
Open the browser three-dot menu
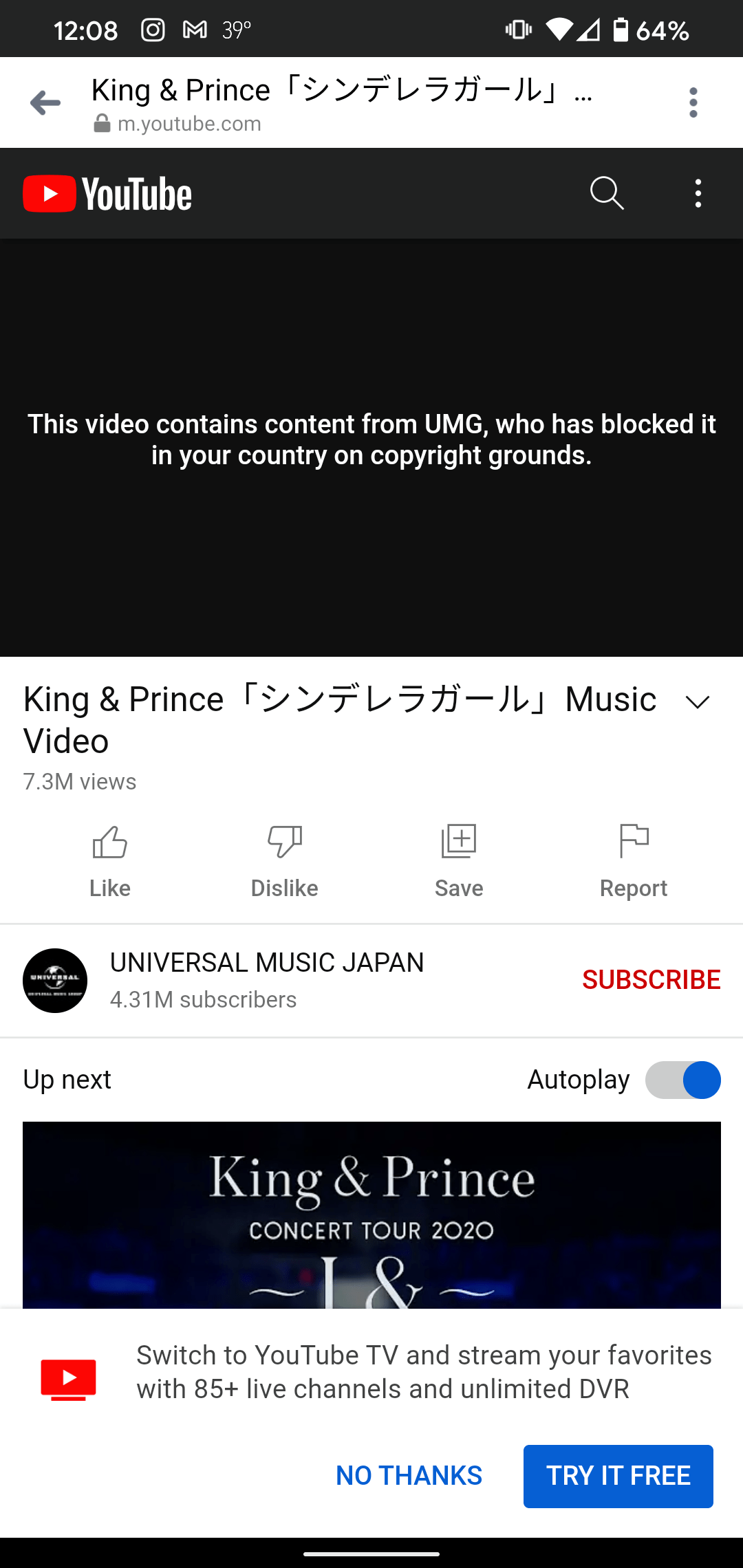693,101
